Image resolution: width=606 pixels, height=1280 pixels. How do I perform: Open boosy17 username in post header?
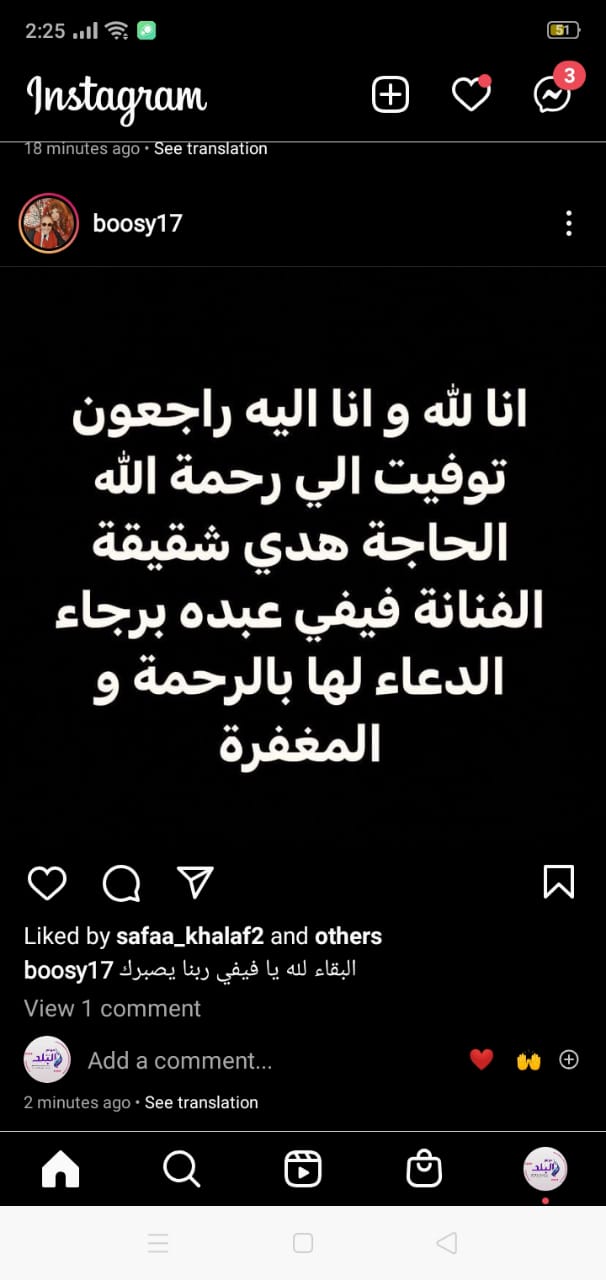pyautogui.click(x=137, y=223)
